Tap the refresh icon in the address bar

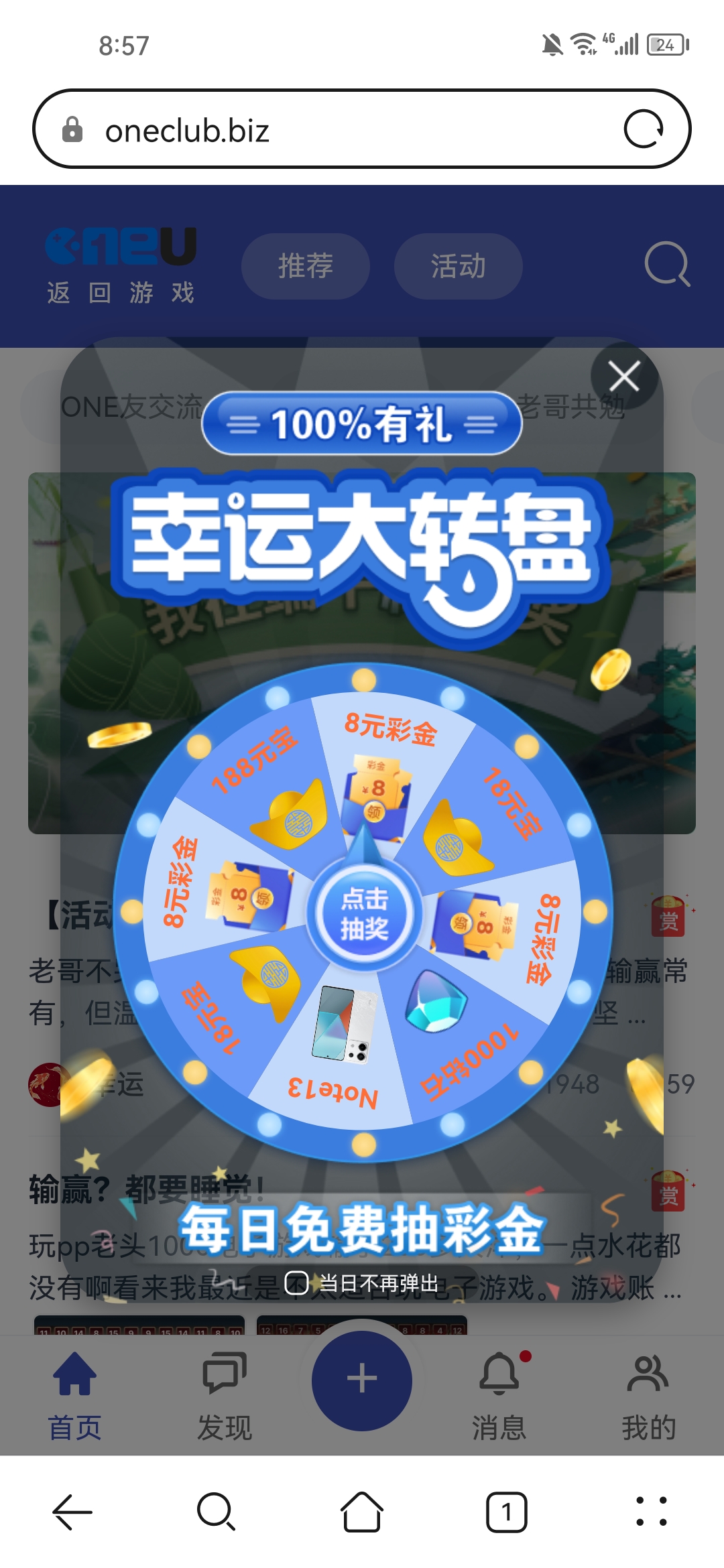[x=646, y=129]
